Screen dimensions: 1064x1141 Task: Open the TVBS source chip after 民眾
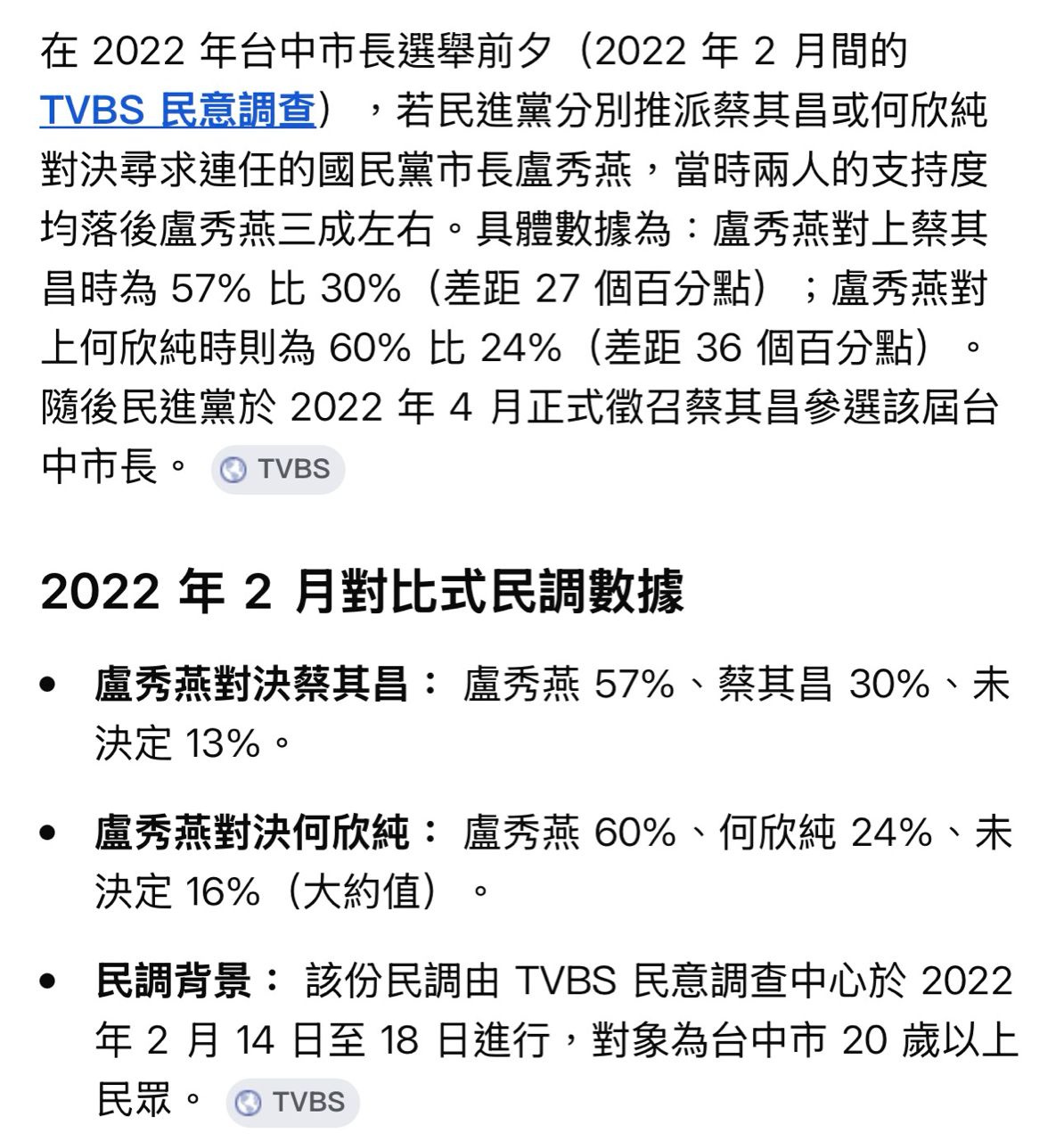tap(292, 1102)
